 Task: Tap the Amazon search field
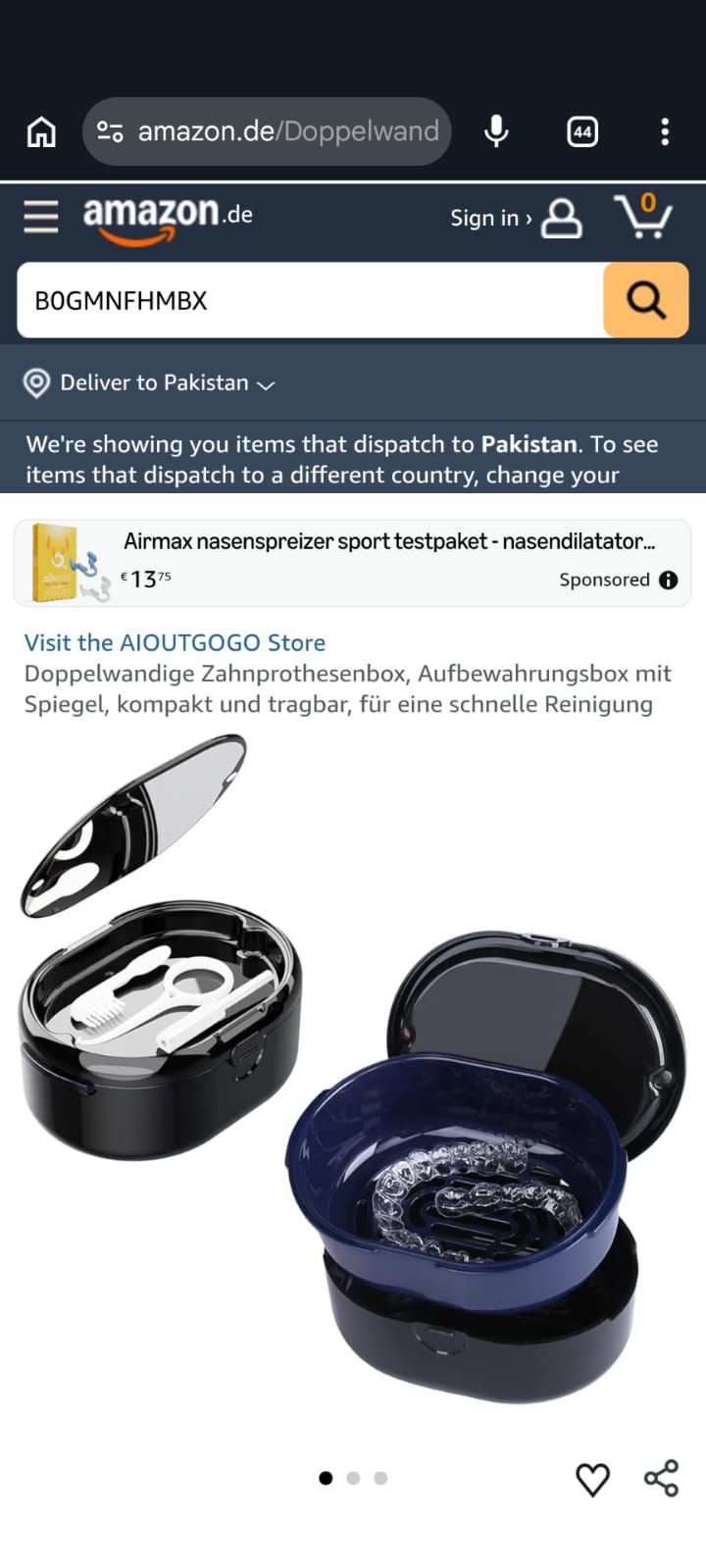click(309, 300)
